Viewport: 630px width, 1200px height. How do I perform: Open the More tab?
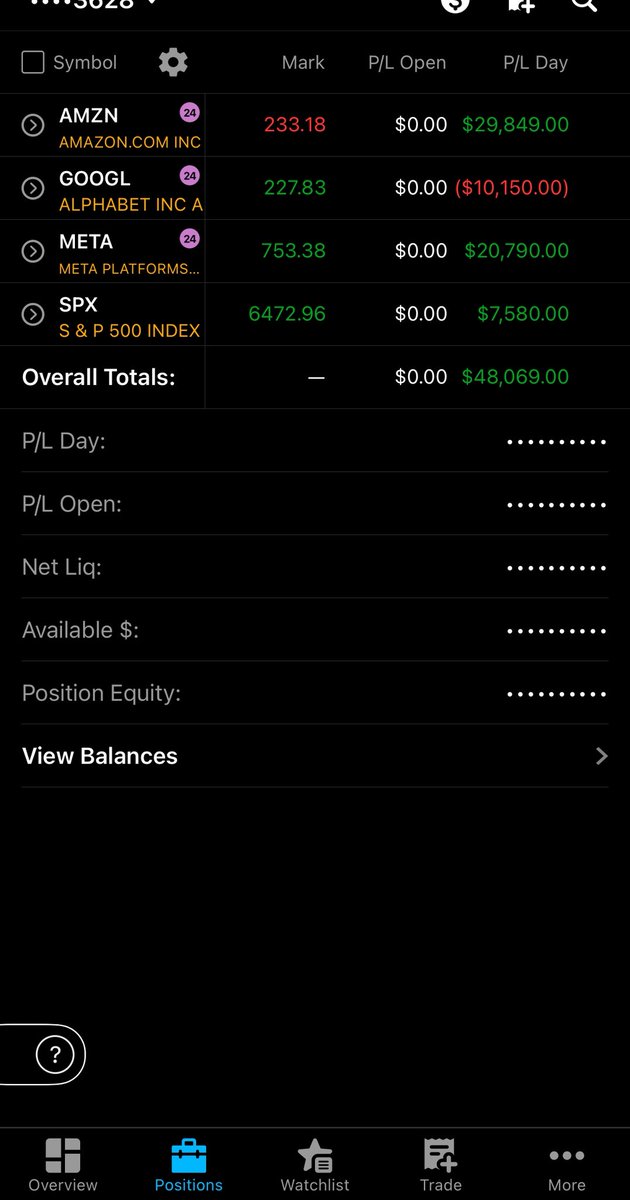click(x=567, y=1166)
